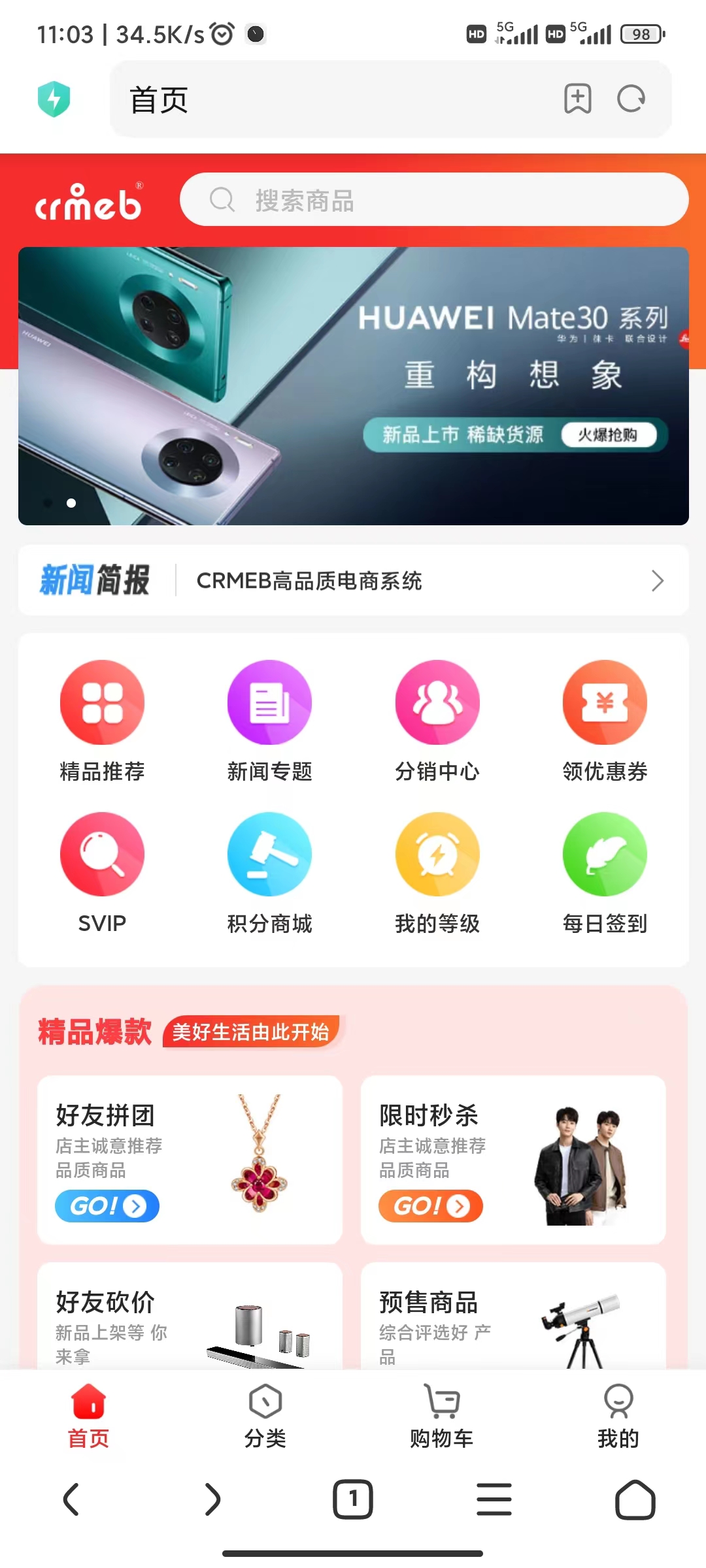This screenshot has width=706, height=1568.
Task: Tap the 搜索商品 search box
Action: [434, 200]
